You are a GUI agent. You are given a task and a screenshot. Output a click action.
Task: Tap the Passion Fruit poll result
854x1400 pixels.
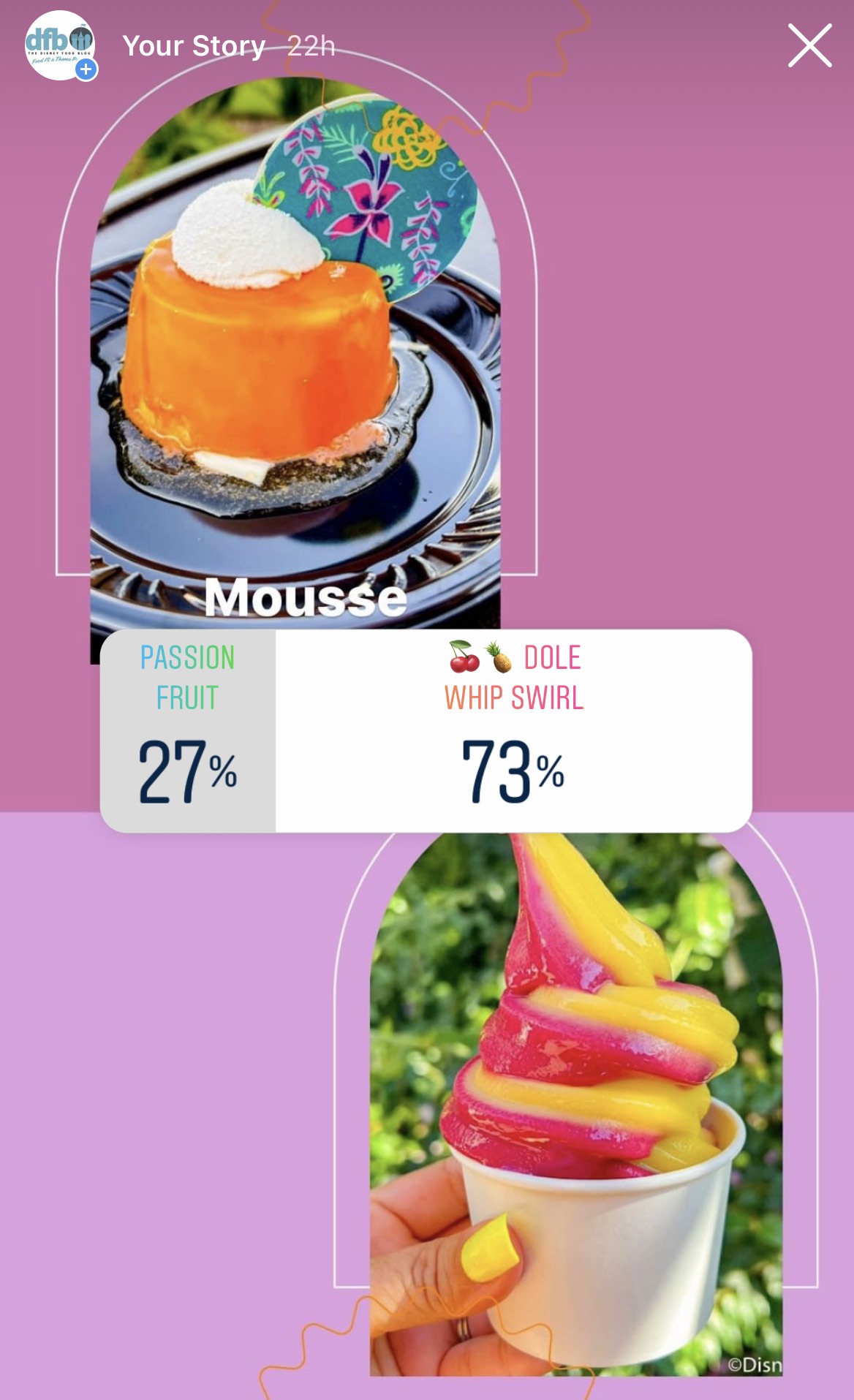[x=188, y=730]
